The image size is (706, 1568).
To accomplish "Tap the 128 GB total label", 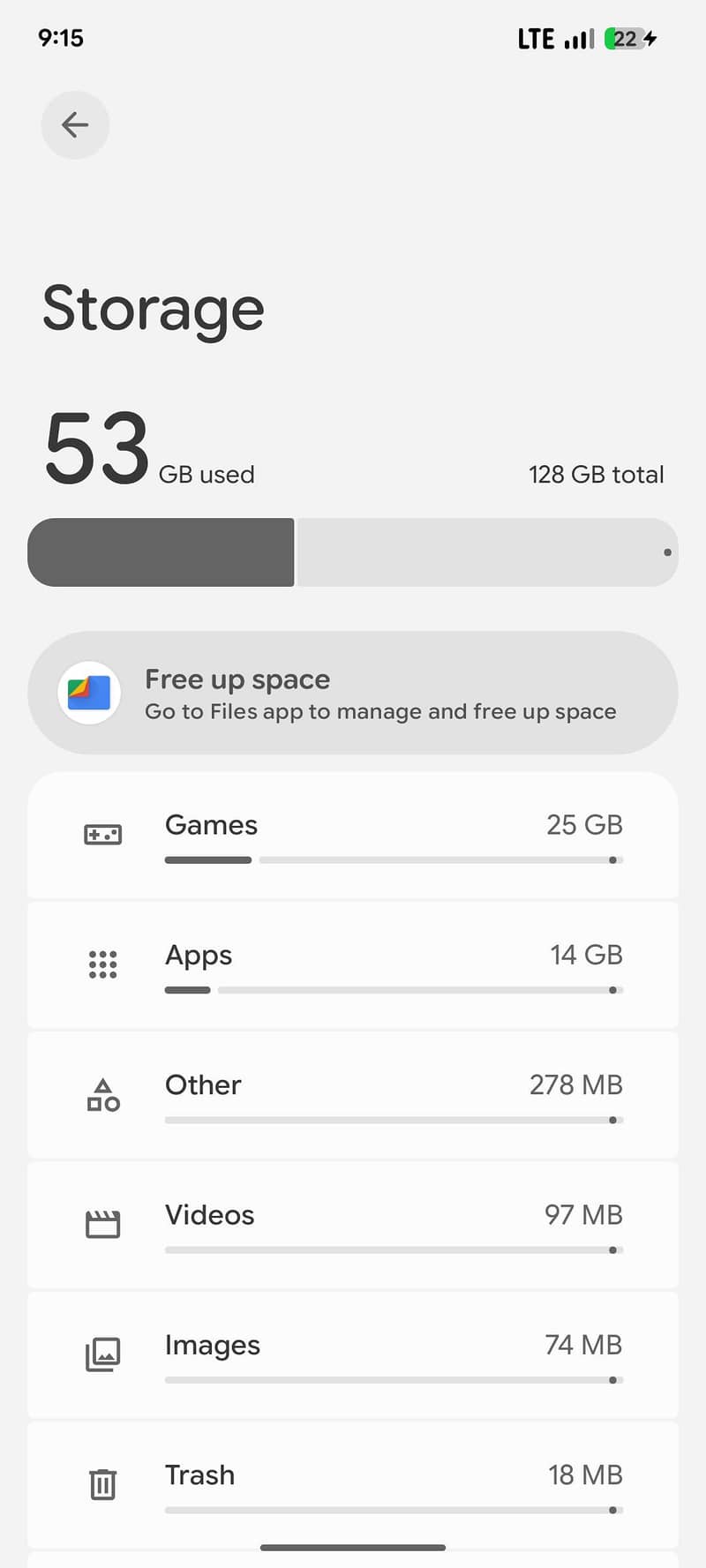I will point(597,474).
